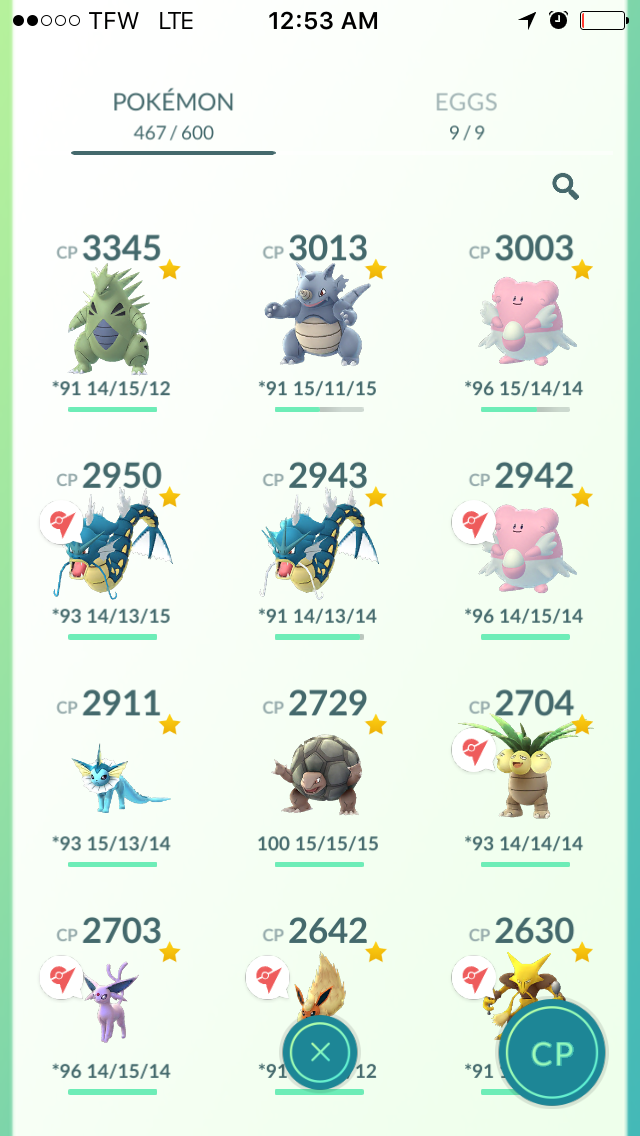
Task: Open the Pokémon search magnifier
Action: click(565, 187)
